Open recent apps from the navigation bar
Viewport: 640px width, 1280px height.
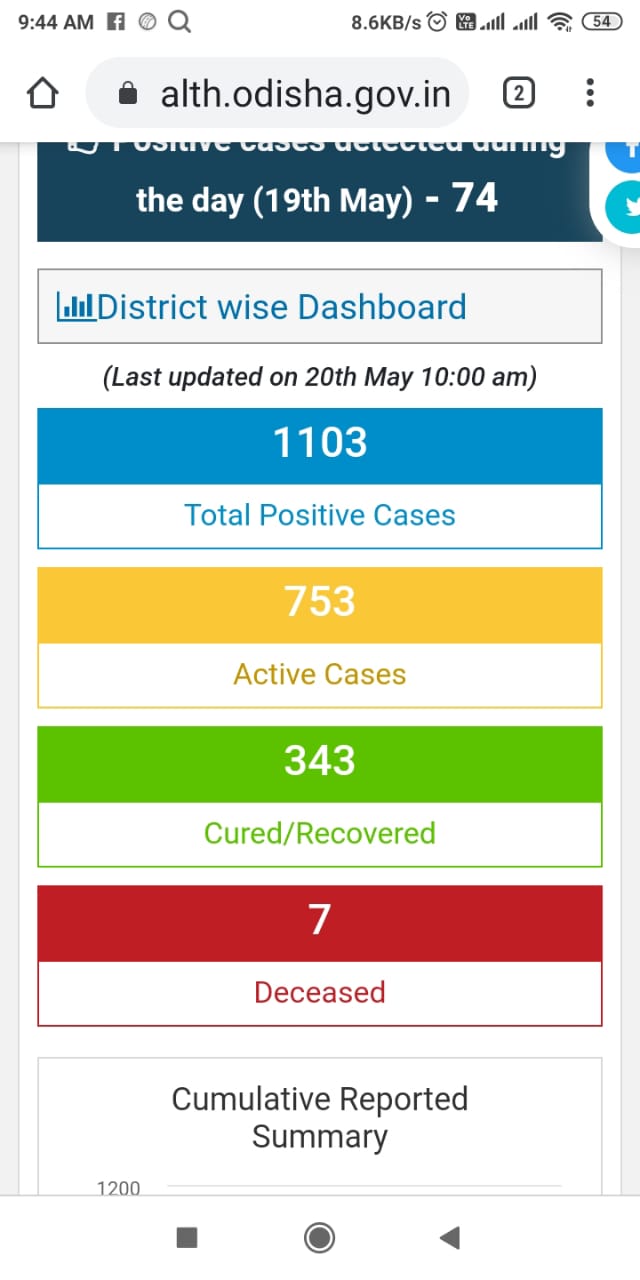[187, 1238]
